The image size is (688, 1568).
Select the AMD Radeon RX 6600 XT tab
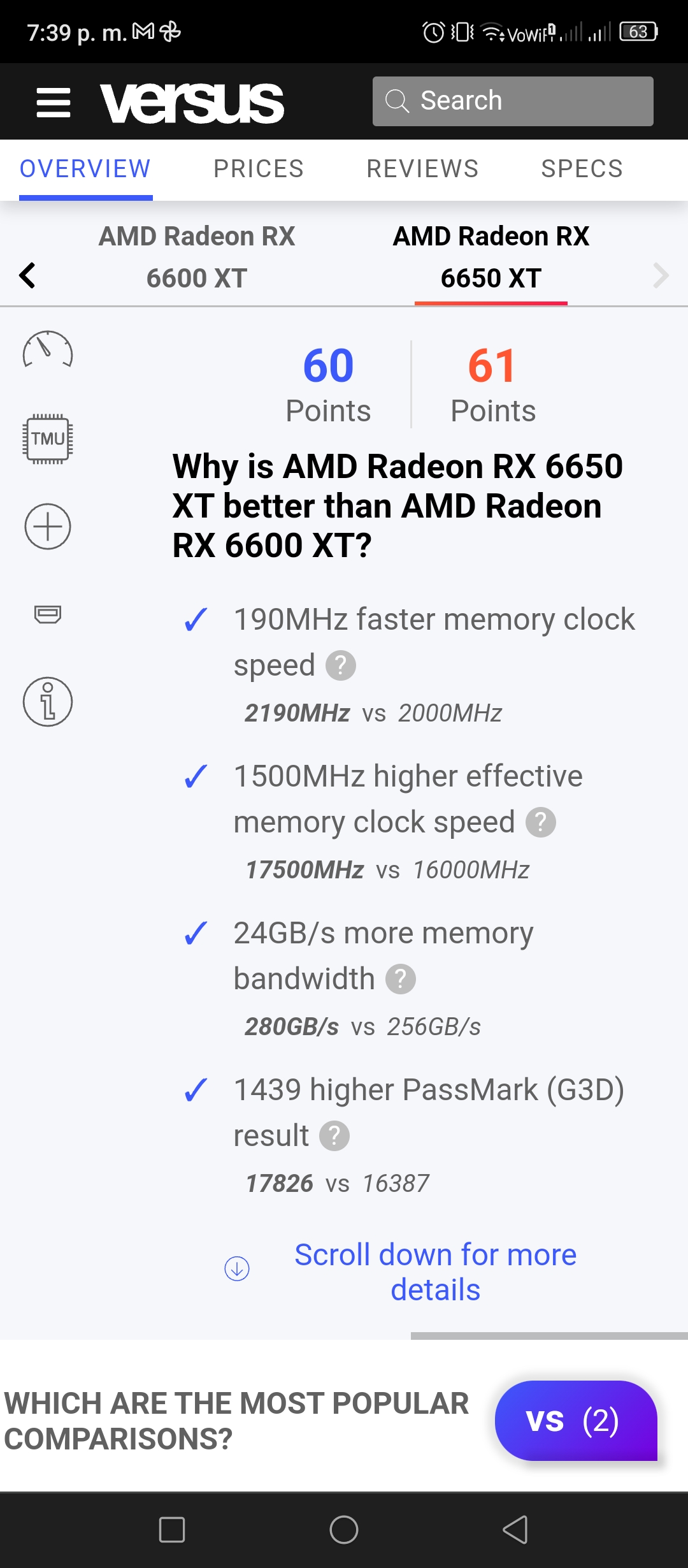(197, 257)
